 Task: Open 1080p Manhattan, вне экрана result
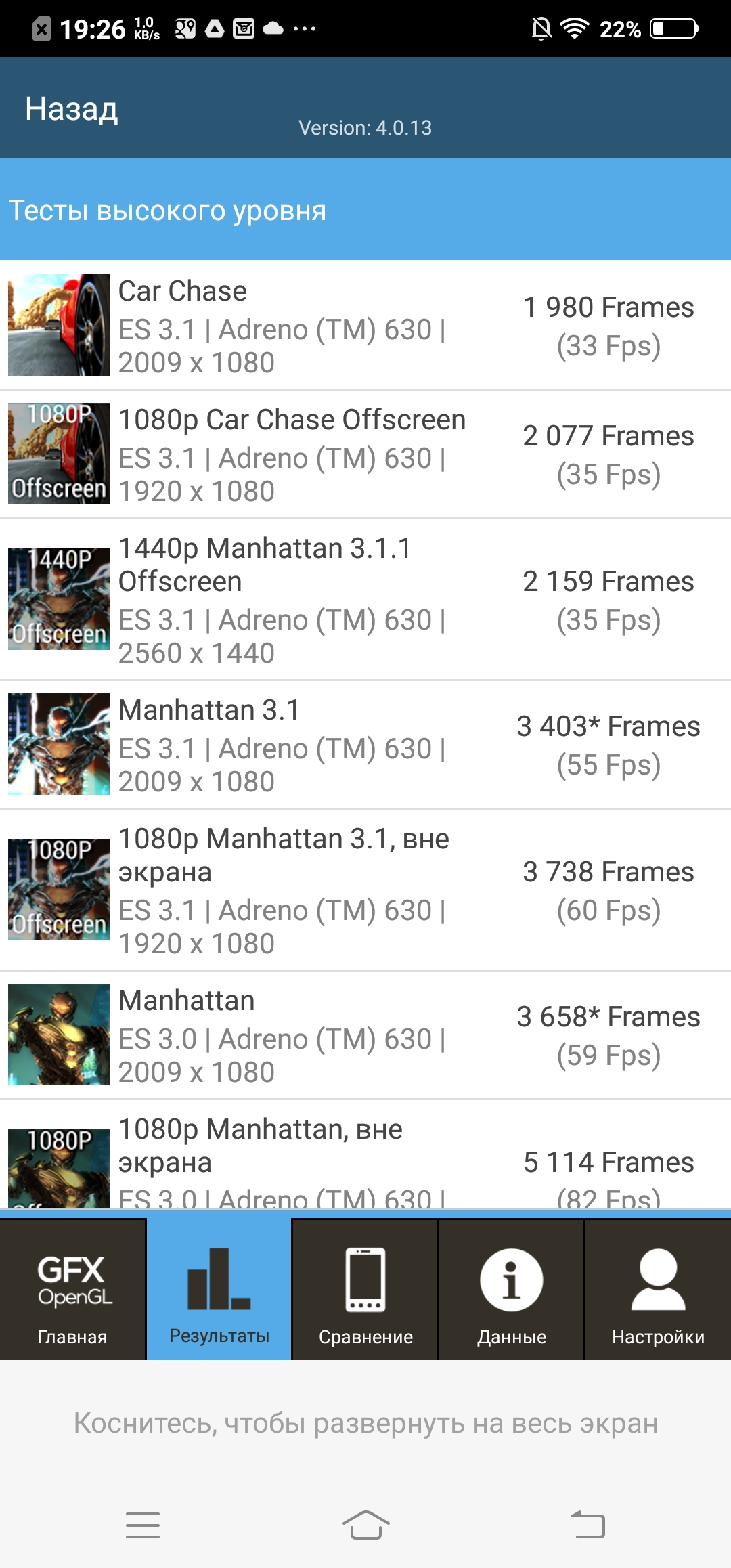click(365, 1154)
